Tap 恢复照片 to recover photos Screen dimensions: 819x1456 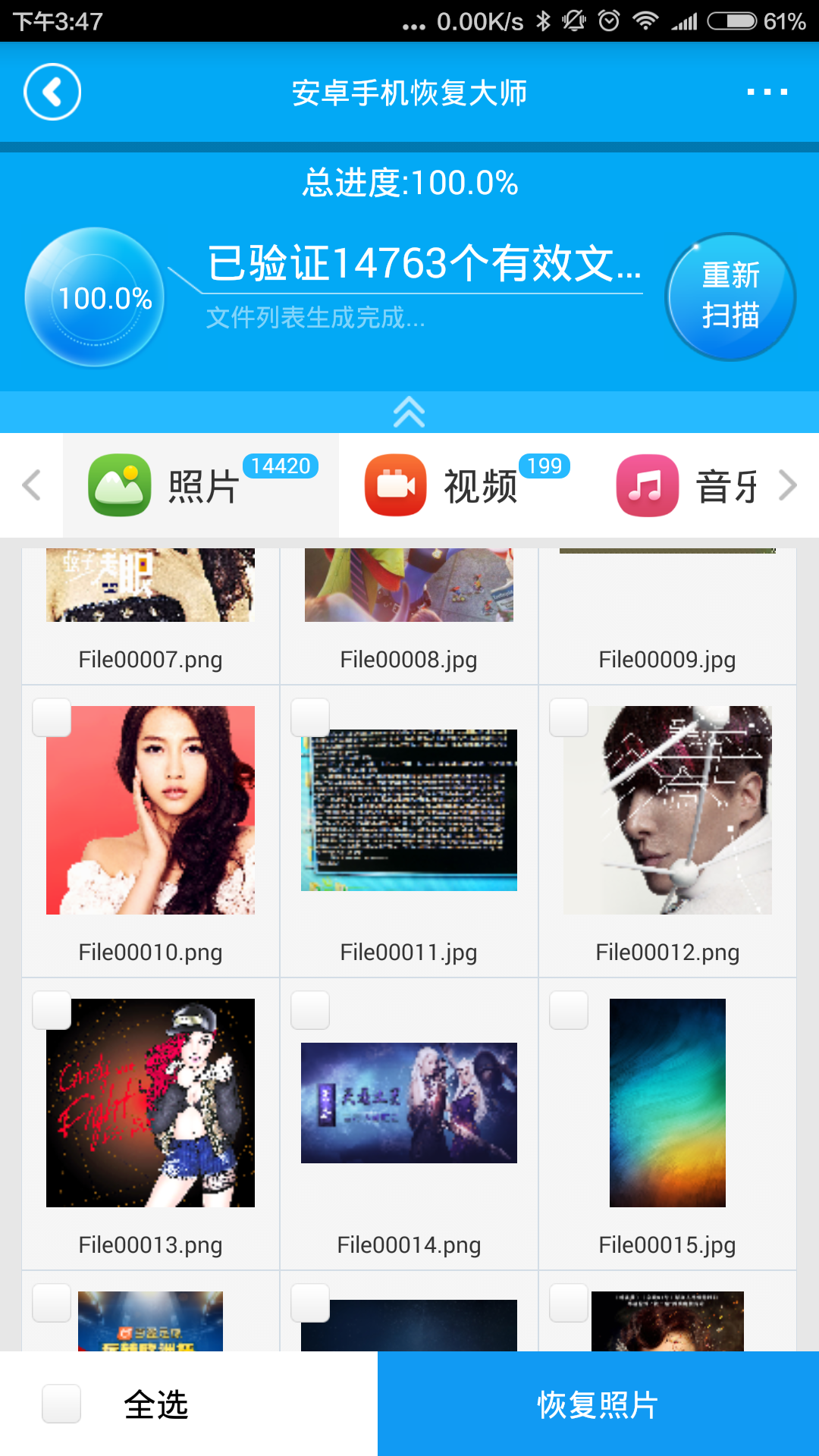tap(598, 1404)
